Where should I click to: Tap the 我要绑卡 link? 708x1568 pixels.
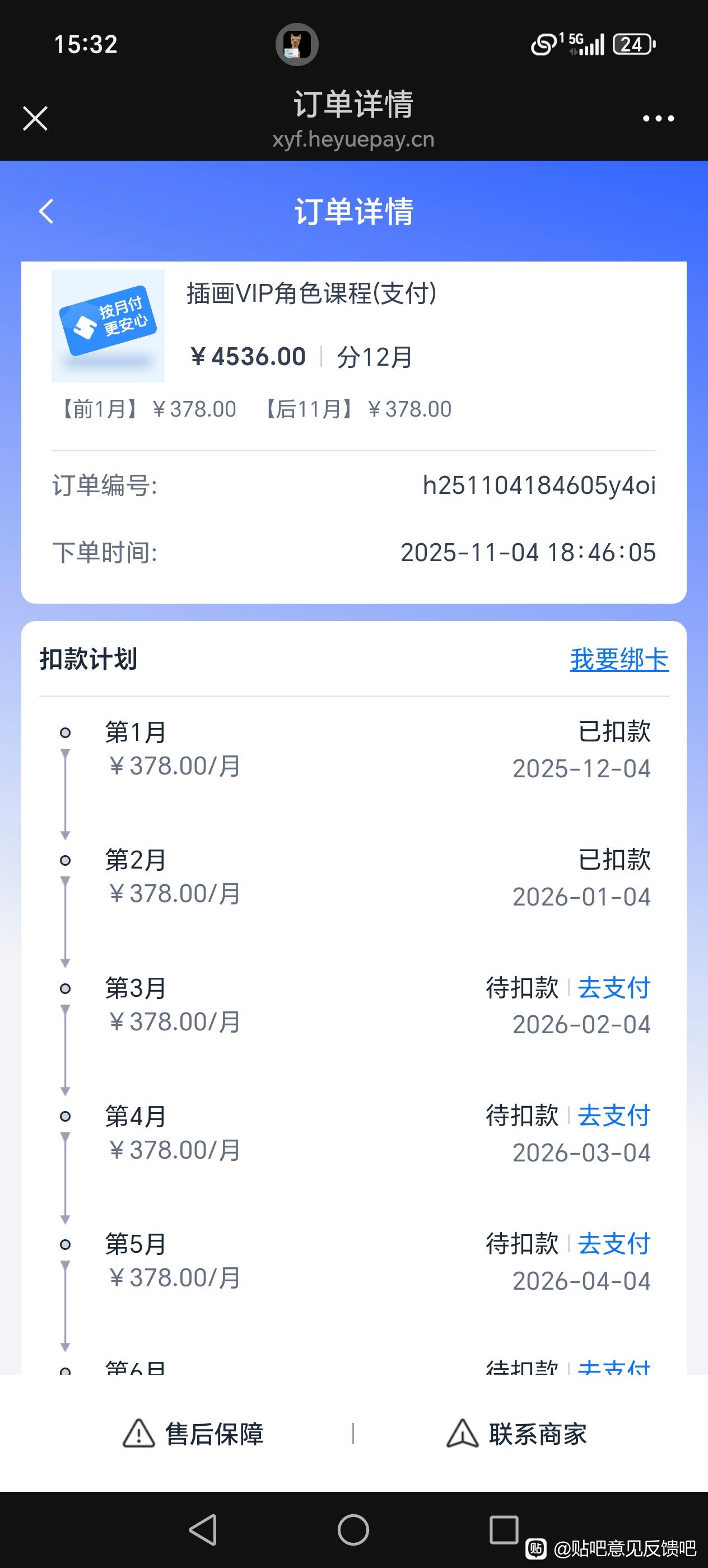[619, 660]
